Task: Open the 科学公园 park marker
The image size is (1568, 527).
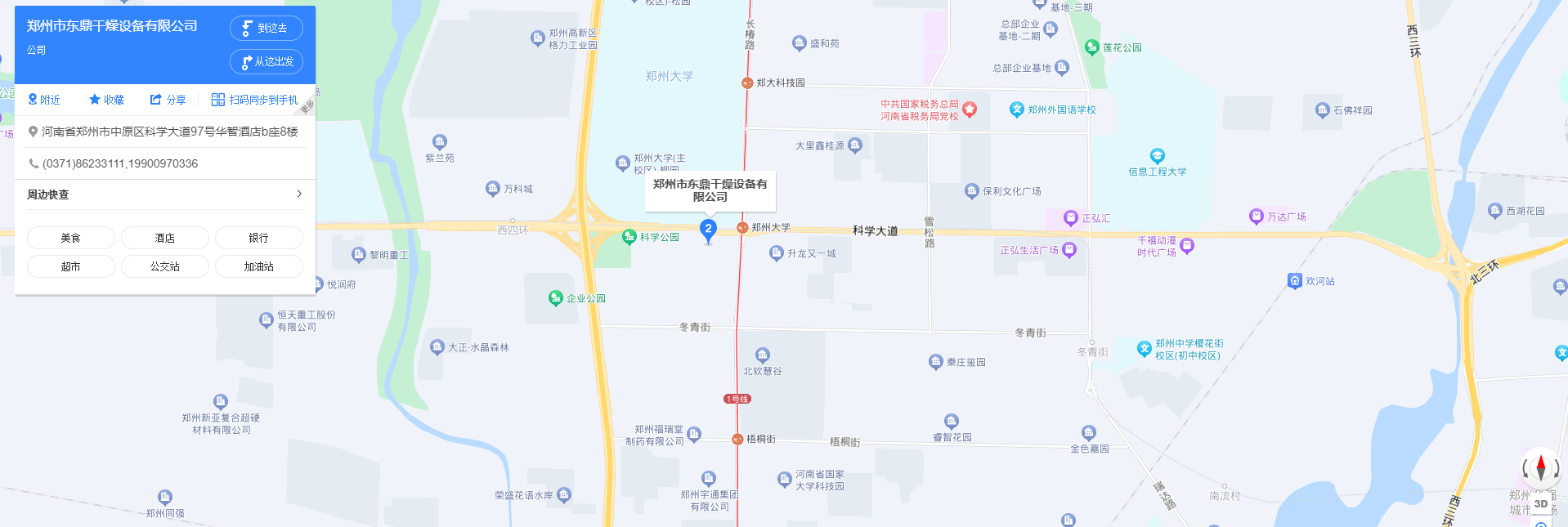Action: pos(629,237)
